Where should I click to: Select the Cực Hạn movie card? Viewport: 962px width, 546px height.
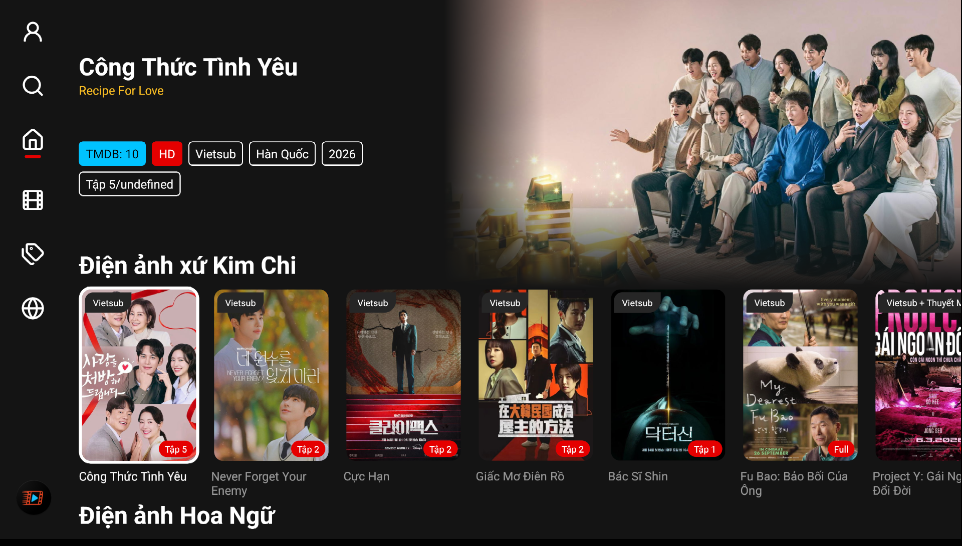click(403, 375)
